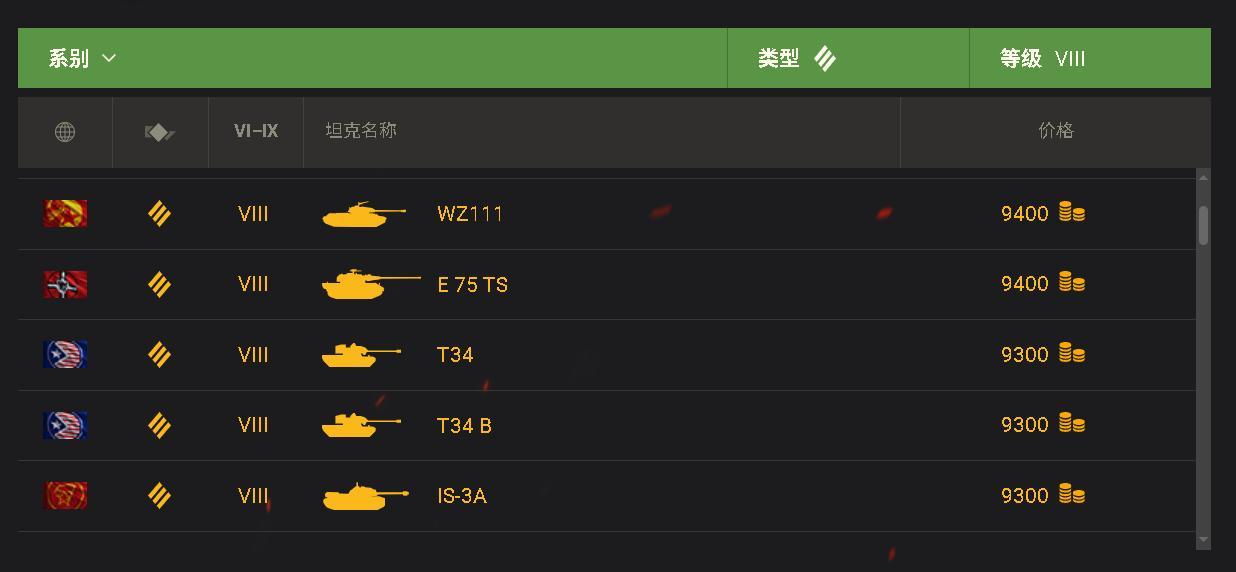Screen dimensions: 1236x572
Task: Open the T34 B tank row
Action: (464, 426)
